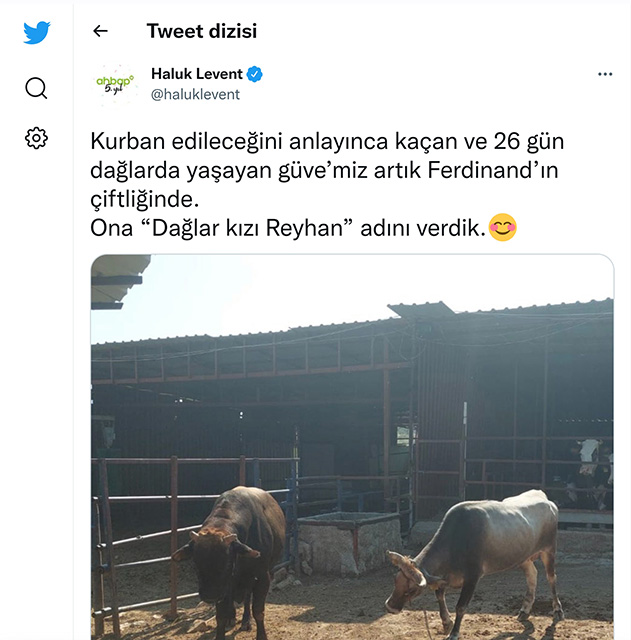Open the settings gear
The width and height of the screenshot is (631, 640).
(x=36, y=138)
